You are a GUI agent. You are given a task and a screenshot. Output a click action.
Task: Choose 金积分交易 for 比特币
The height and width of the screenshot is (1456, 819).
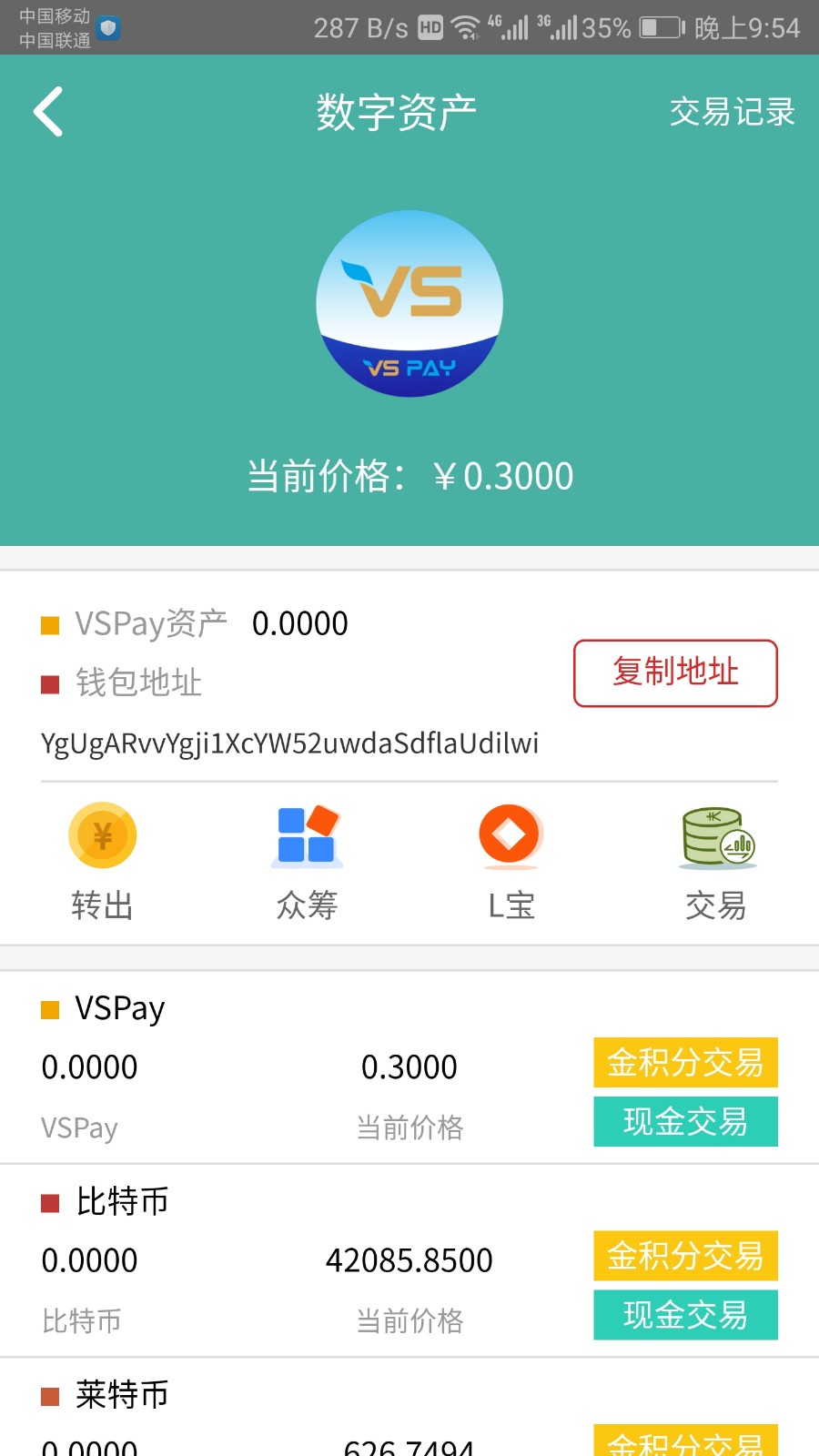[x=686, y=1256]
